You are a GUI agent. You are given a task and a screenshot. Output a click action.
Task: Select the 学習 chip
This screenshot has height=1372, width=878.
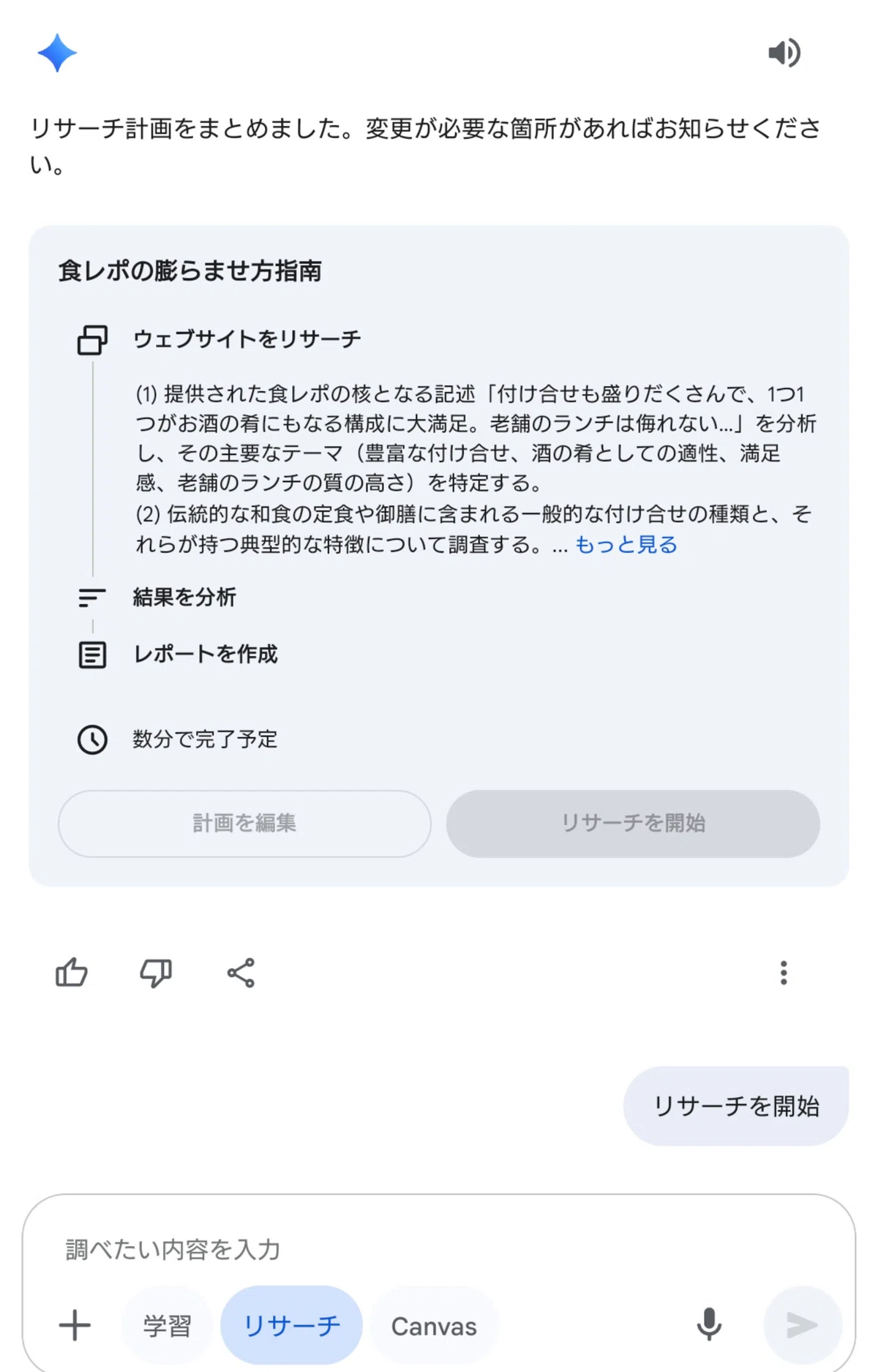(x=167, y=1325)
